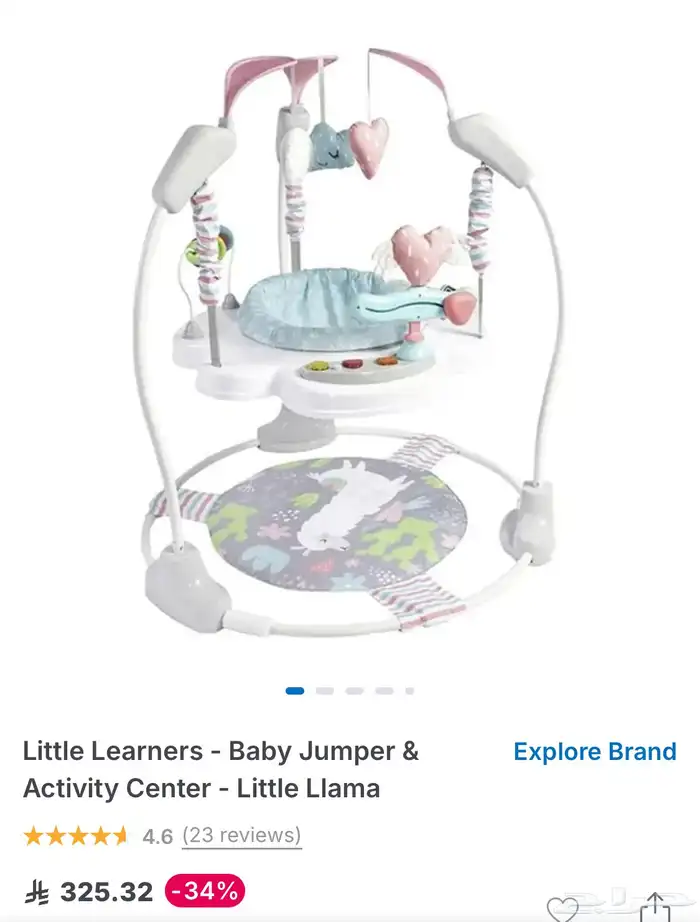Open the Explore Brand link
The image size is (700, 922).
594,752
